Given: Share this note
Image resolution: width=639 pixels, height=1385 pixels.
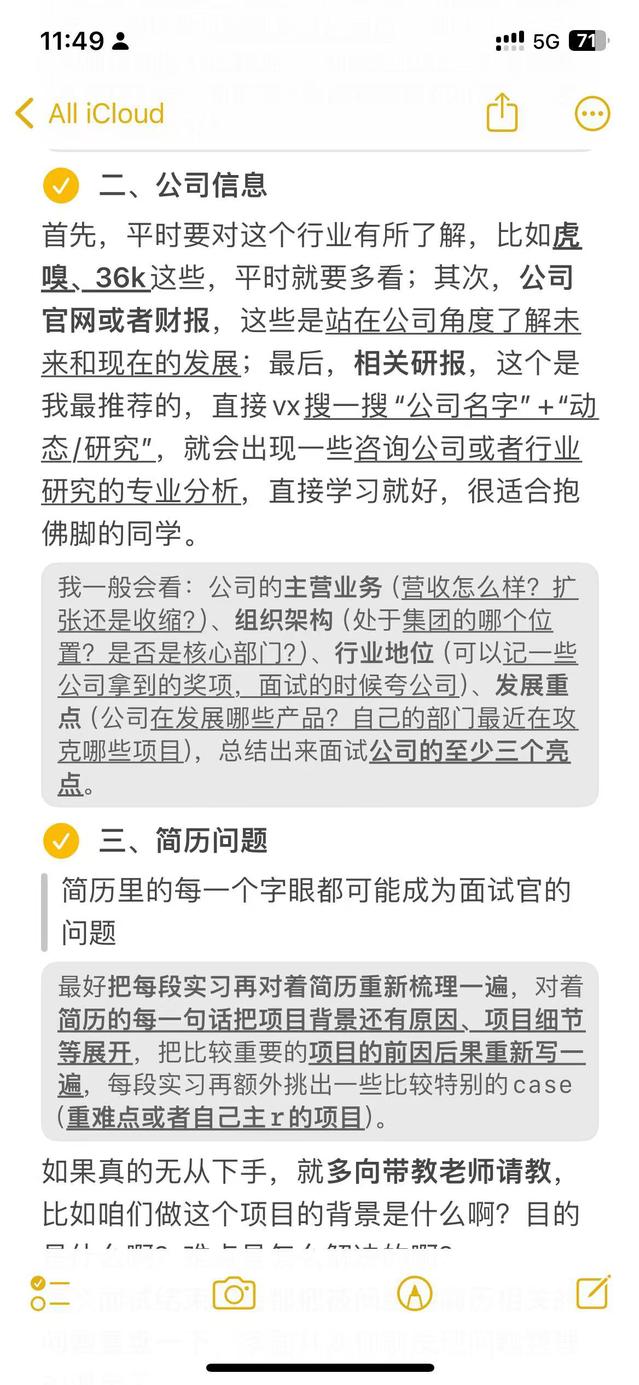Looking at the screenshot, I should [x=502, y=113].
